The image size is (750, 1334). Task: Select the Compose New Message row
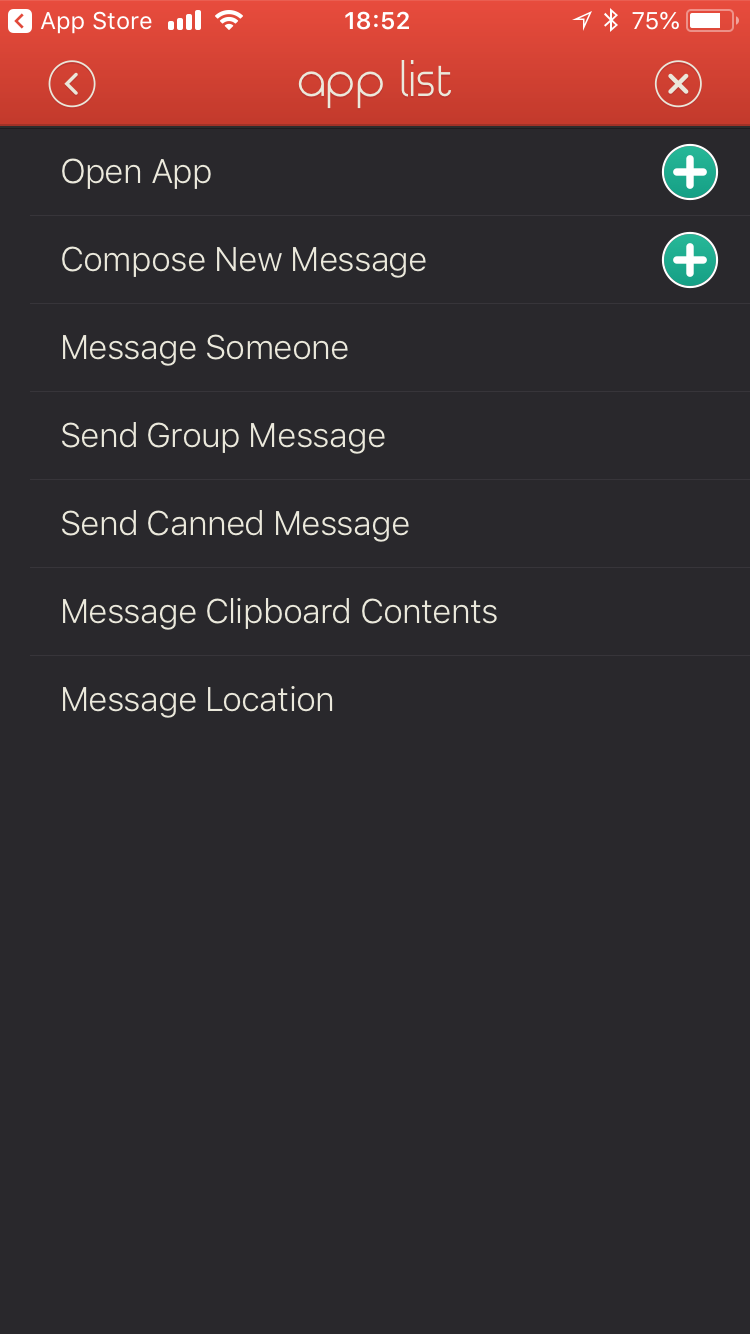pyautogui.click(x=375, y=260)
